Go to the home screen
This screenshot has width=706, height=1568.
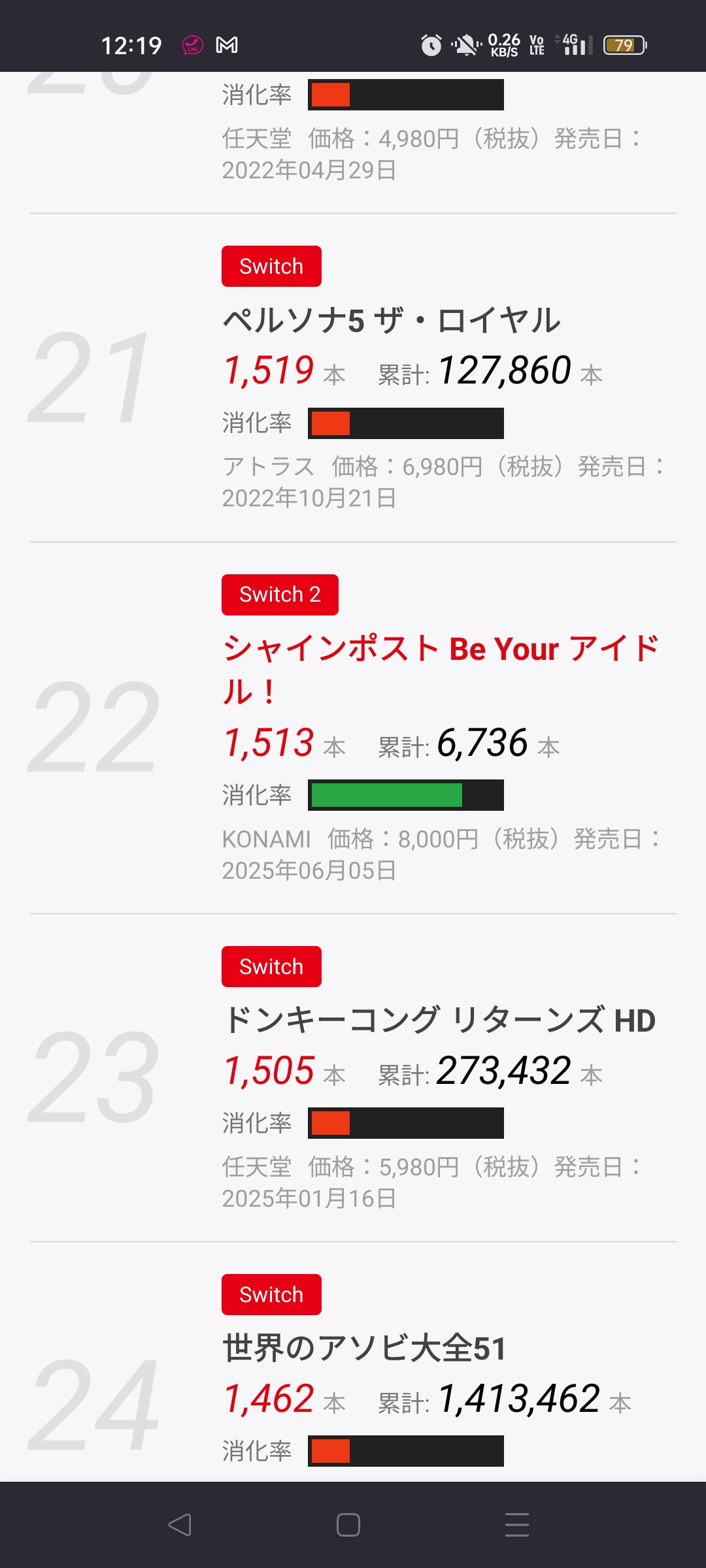pos(348,1525)
